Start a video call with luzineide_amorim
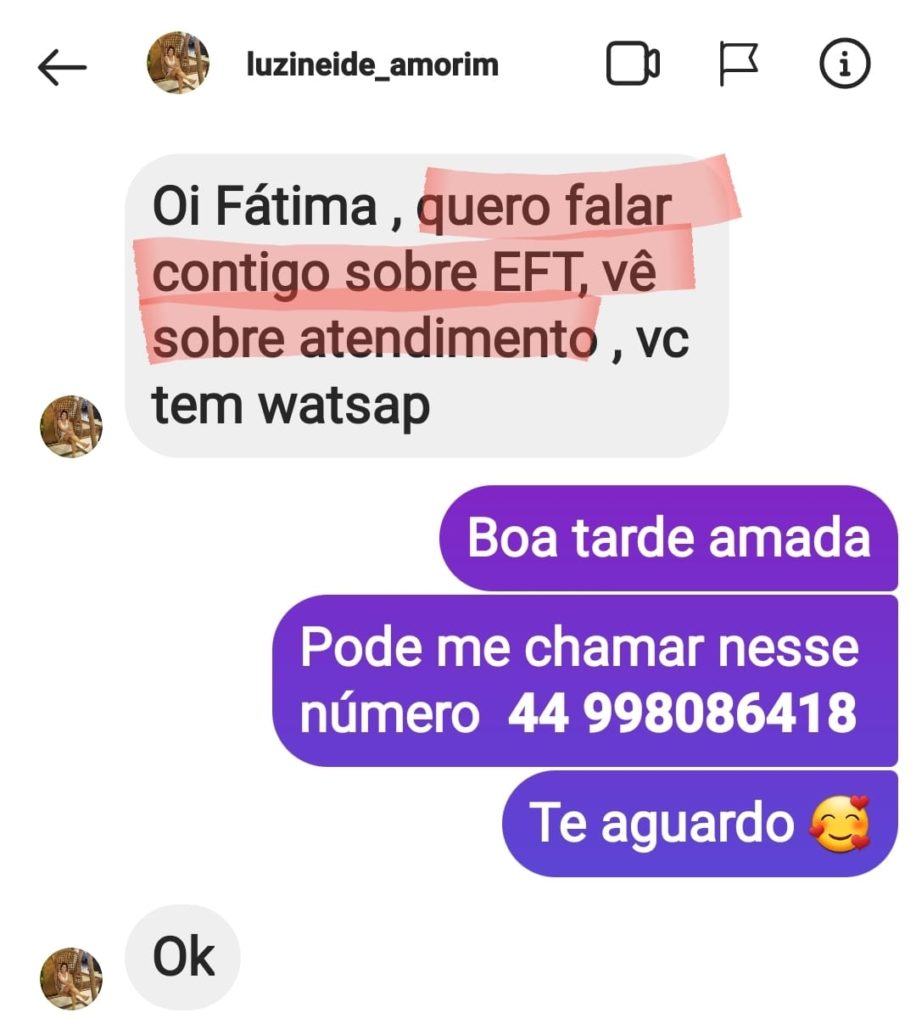Screen dimensions: 916x1024 [x=634, y=63]
